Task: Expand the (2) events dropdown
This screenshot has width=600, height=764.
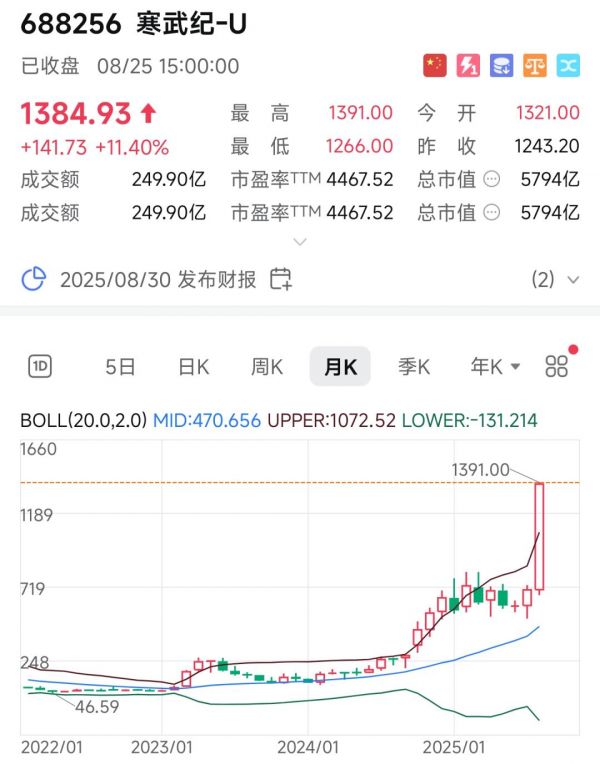Action: 556,279
